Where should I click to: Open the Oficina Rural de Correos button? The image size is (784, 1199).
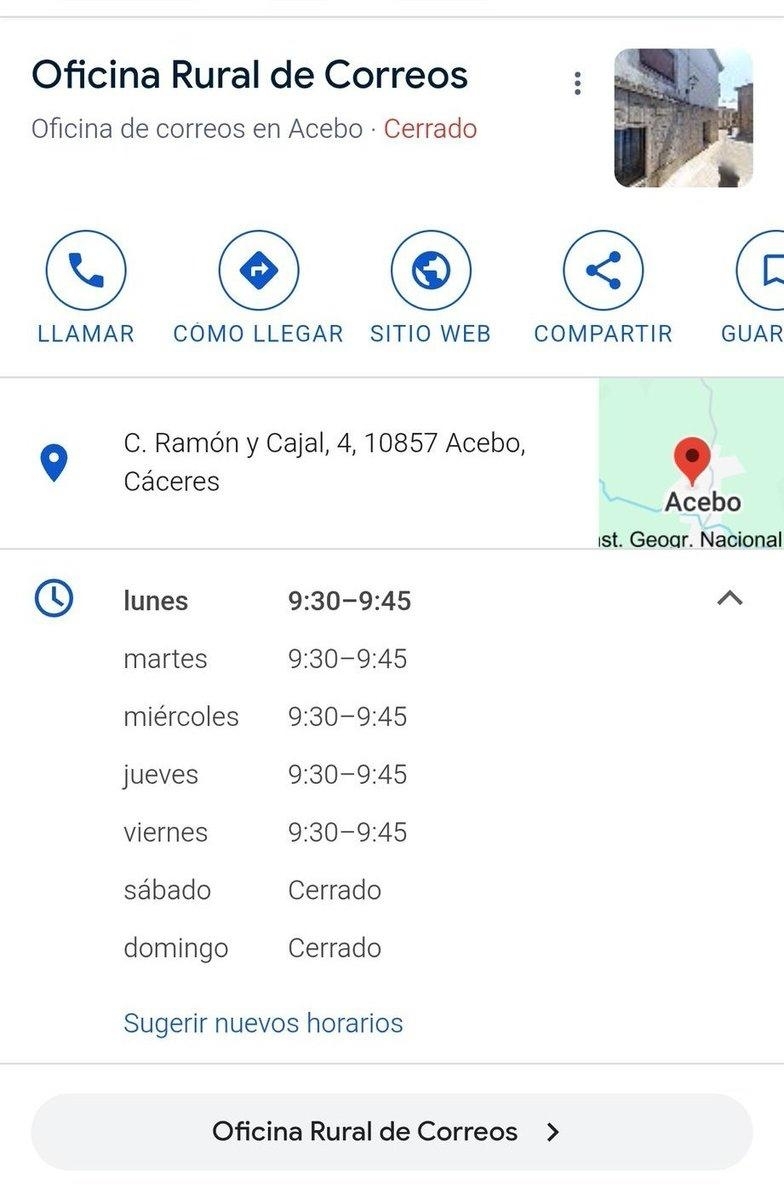pyautogui.click(x=391, y=1131)
